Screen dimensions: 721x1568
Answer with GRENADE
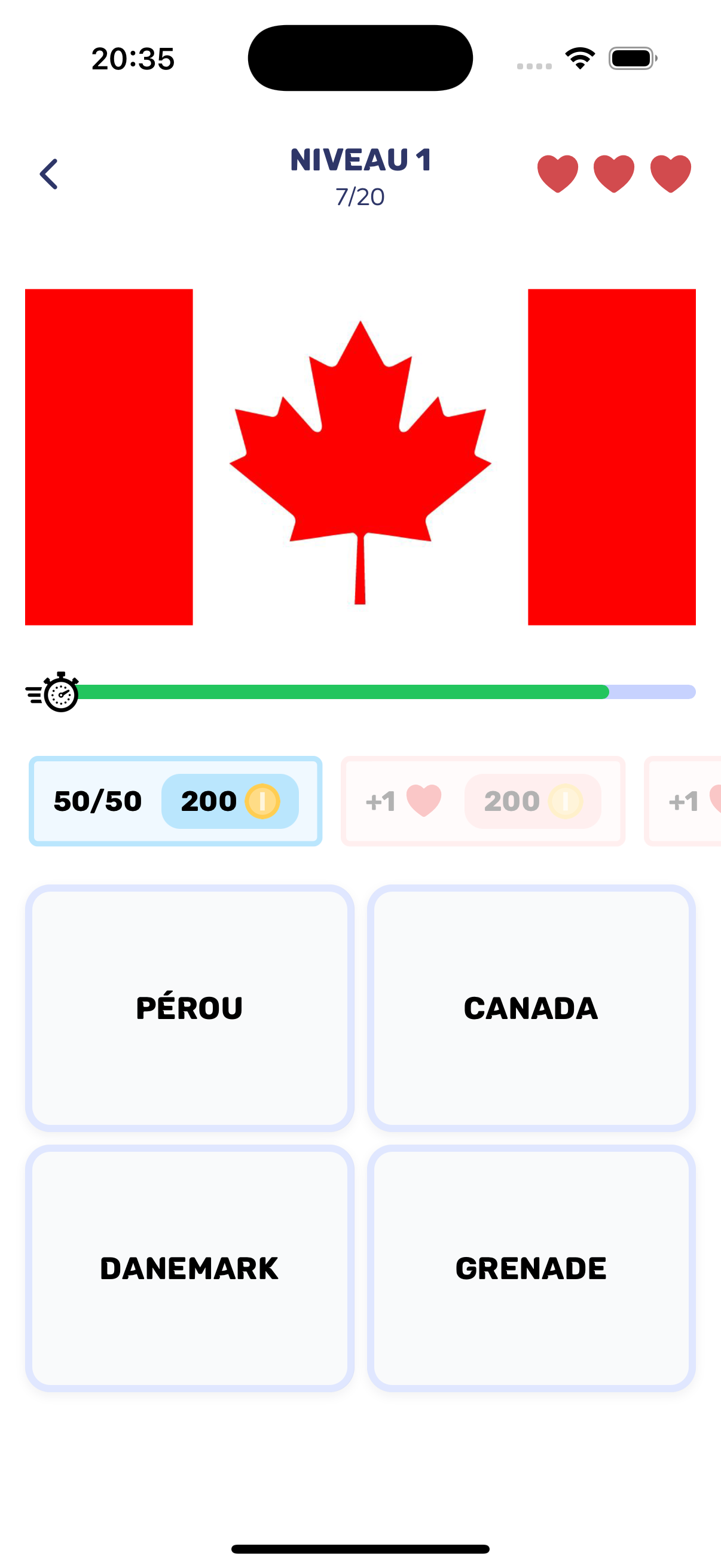530,1268
